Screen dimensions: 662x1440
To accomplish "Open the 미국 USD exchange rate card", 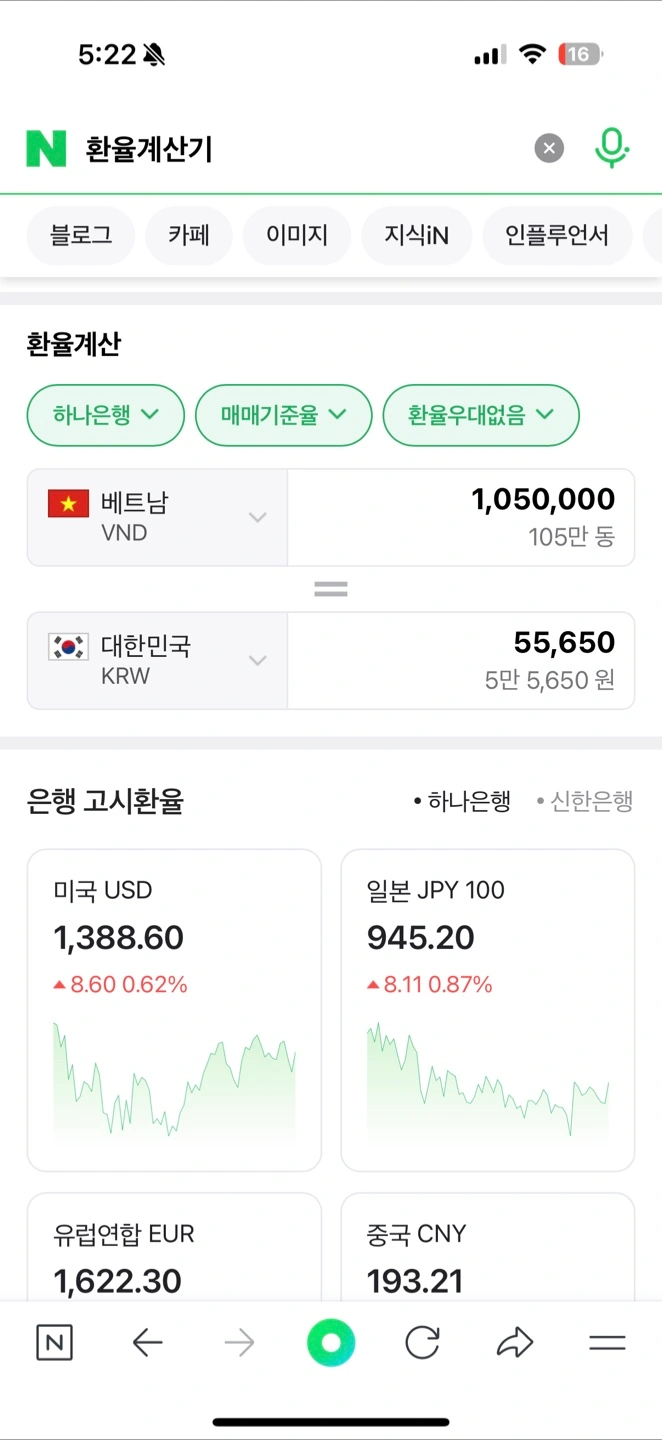I will tap(174, 1010).
